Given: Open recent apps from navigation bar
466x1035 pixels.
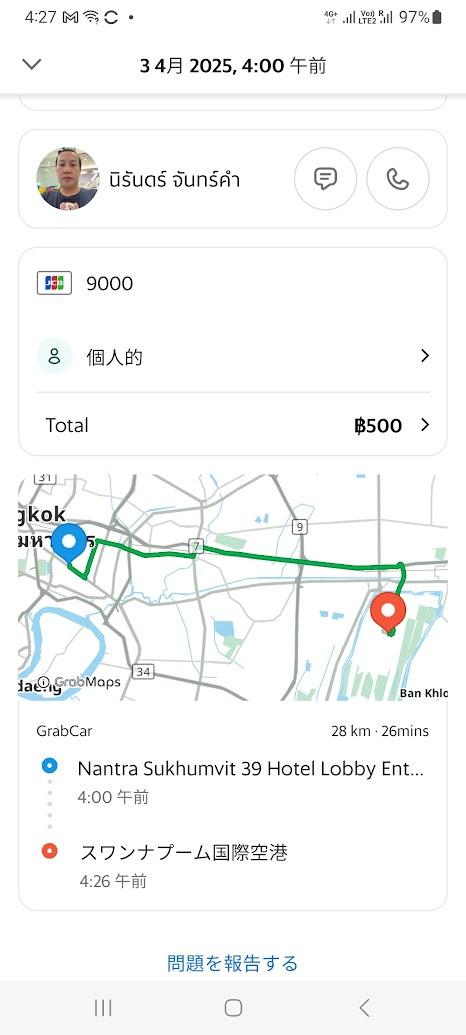Looking at the screenshot, I should pos(102,1007).
